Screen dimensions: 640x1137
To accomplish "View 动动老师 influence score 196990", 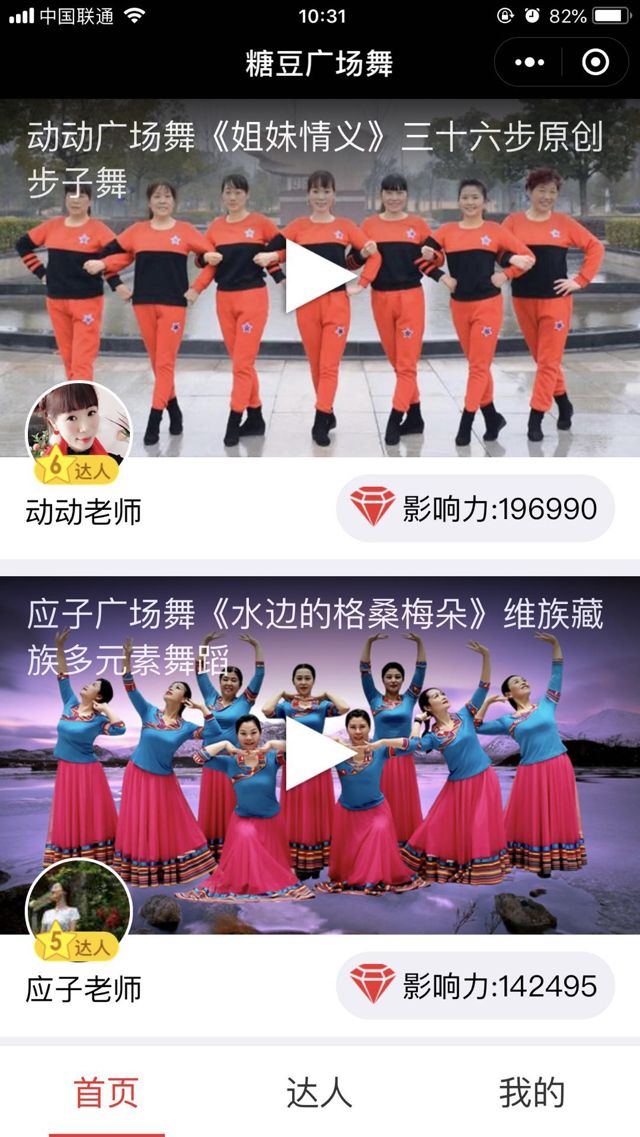I will click(x=476, y=508).
